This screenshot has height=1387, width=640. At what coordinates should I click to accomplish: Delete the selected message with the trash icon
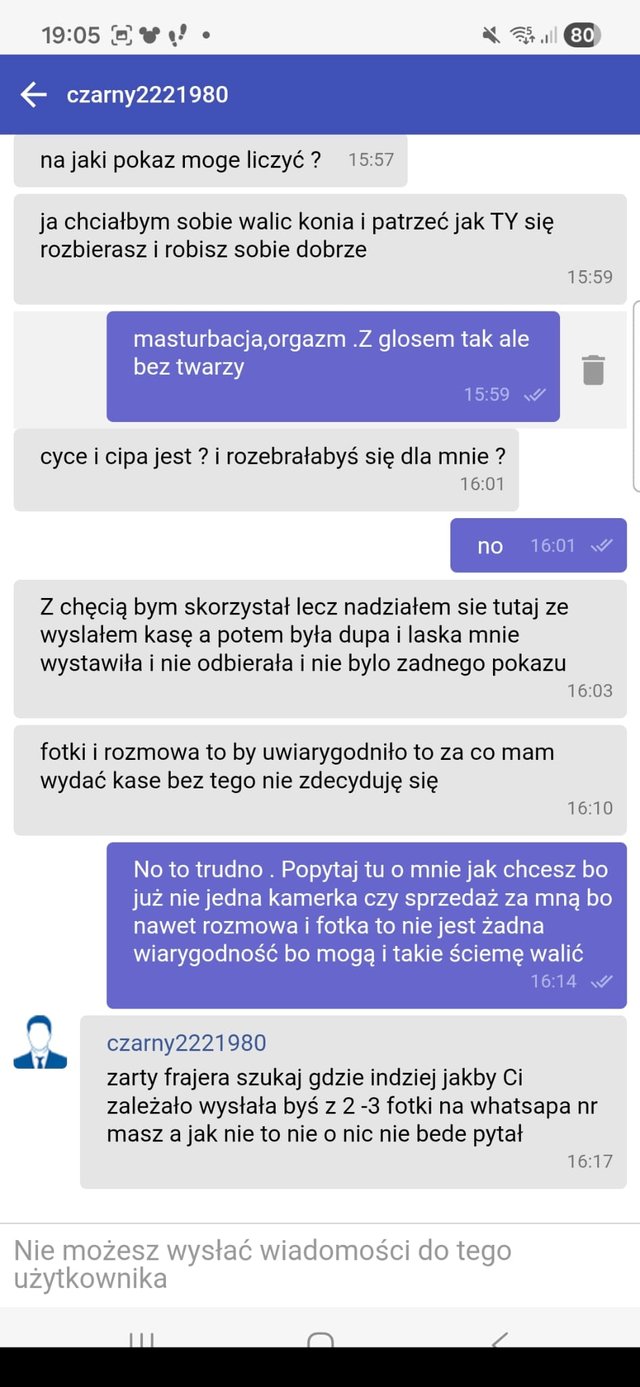pyautogui.click(x=593, y=369)
